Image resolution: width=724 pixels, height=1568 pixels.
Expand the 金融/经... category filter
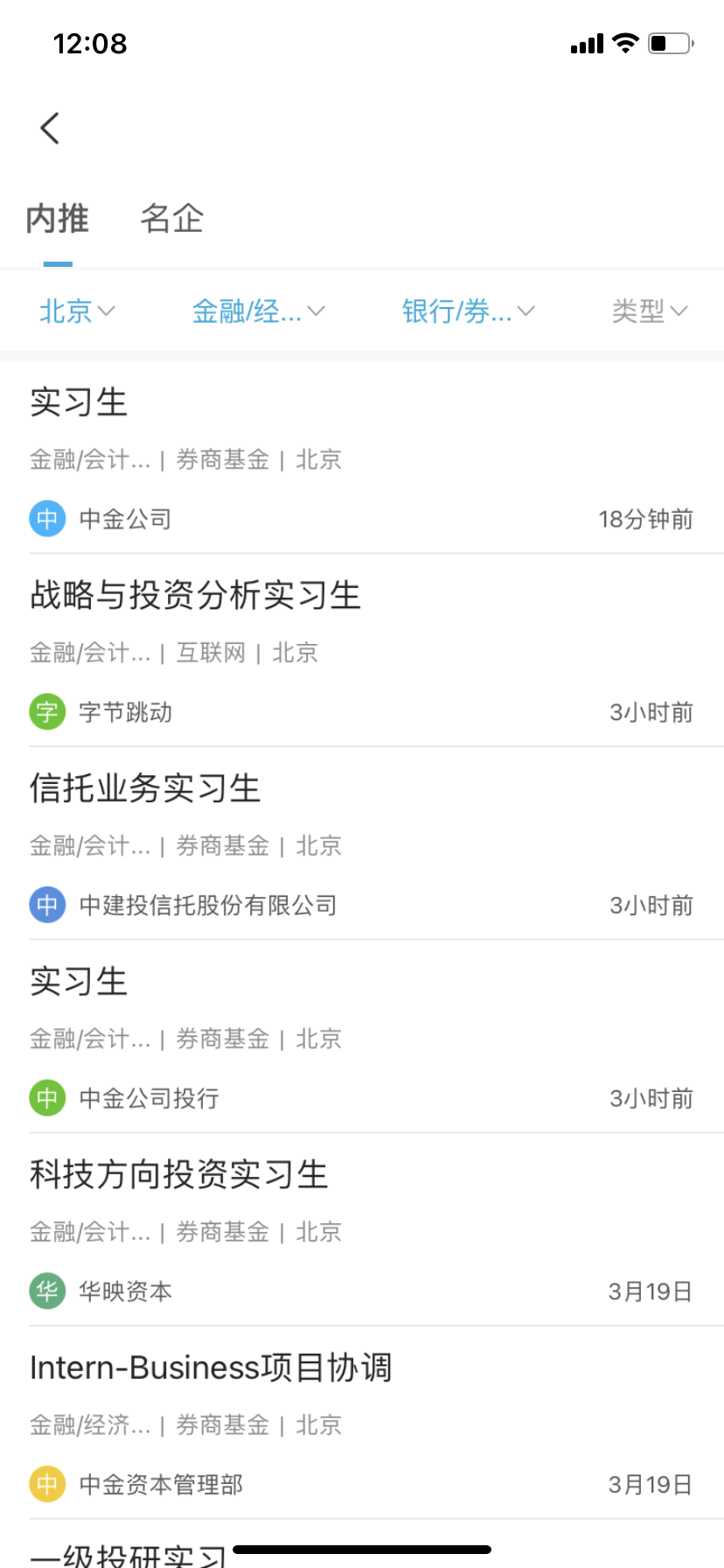pyautogui.click(x=258, y=311)
